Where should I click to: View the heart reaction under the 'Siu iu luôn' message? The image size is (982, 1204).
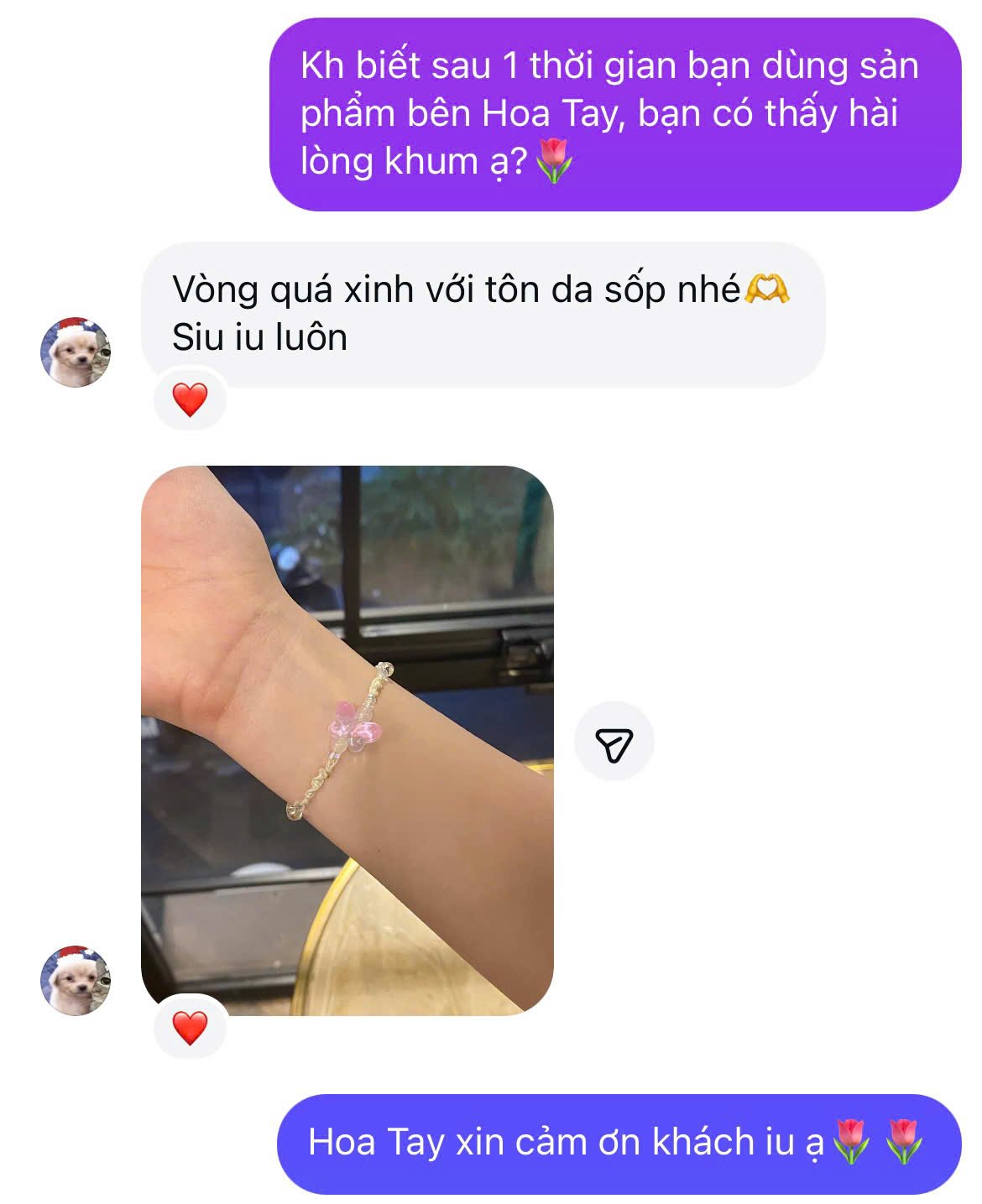(x=191, y=399)
